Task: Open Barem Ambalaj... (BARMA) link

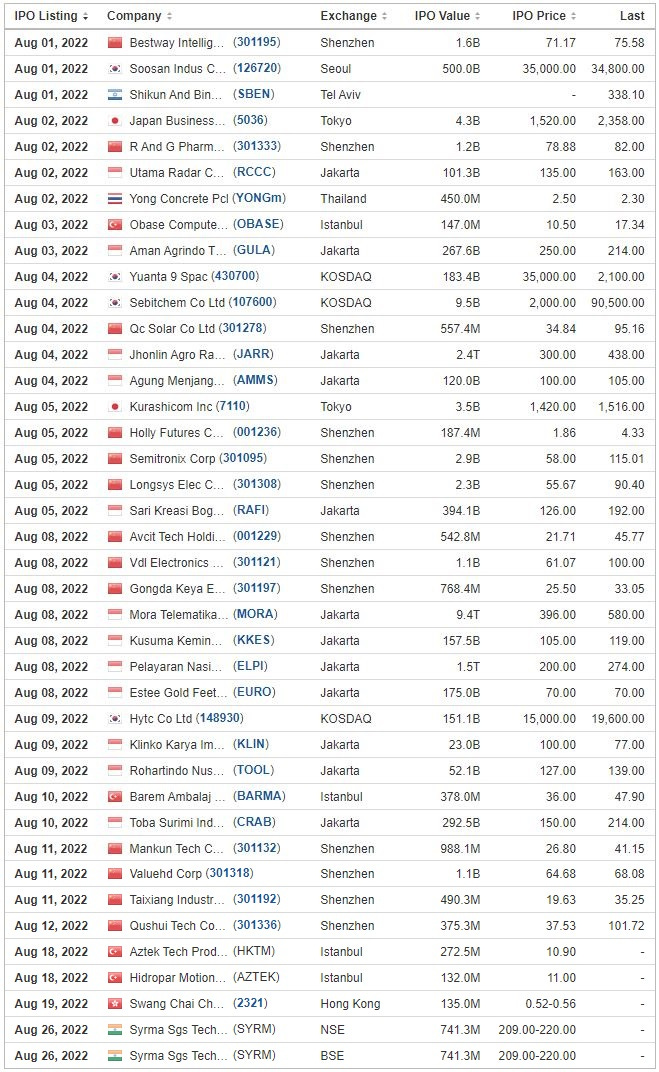Action: coord(207,796)
